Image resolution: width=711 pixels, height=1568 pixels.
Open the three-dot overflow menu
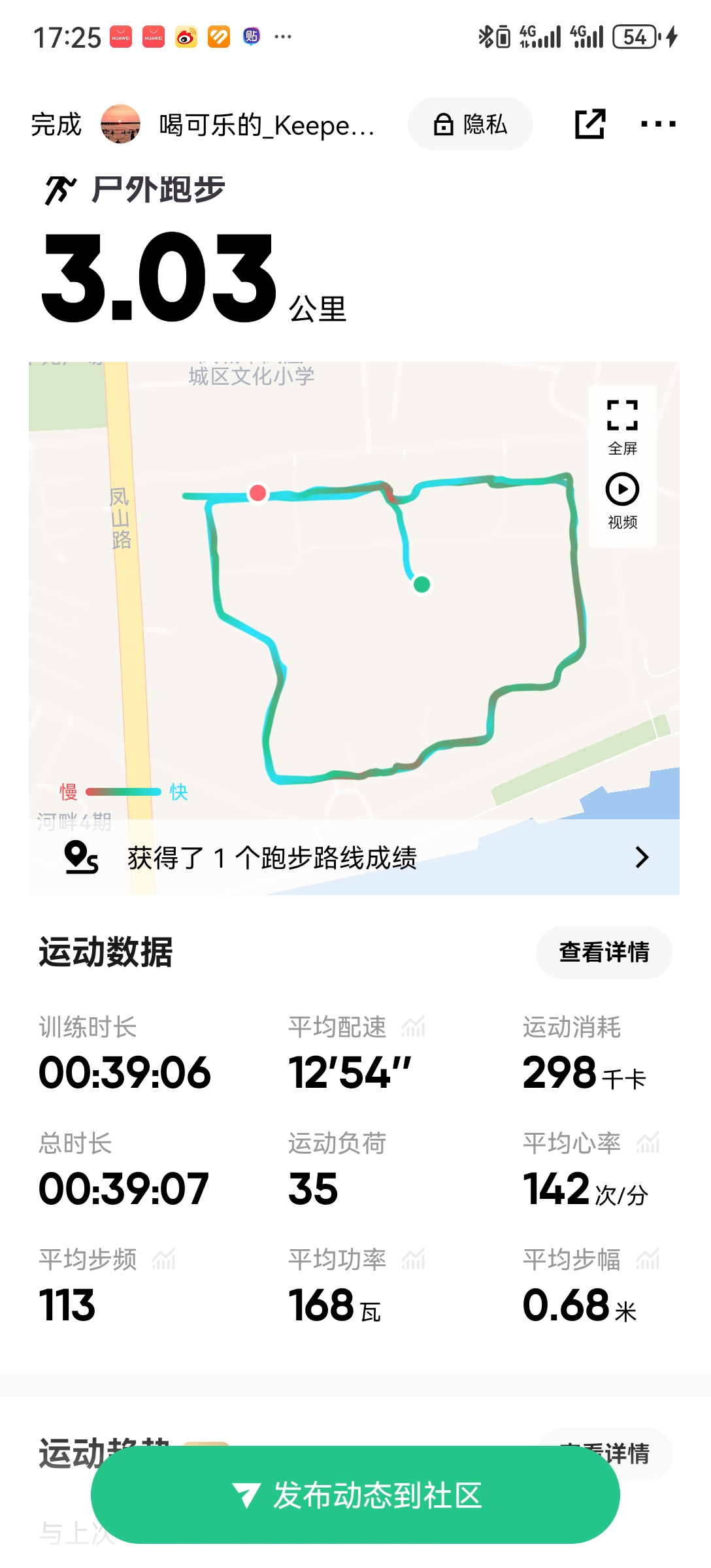coord(658,124)
